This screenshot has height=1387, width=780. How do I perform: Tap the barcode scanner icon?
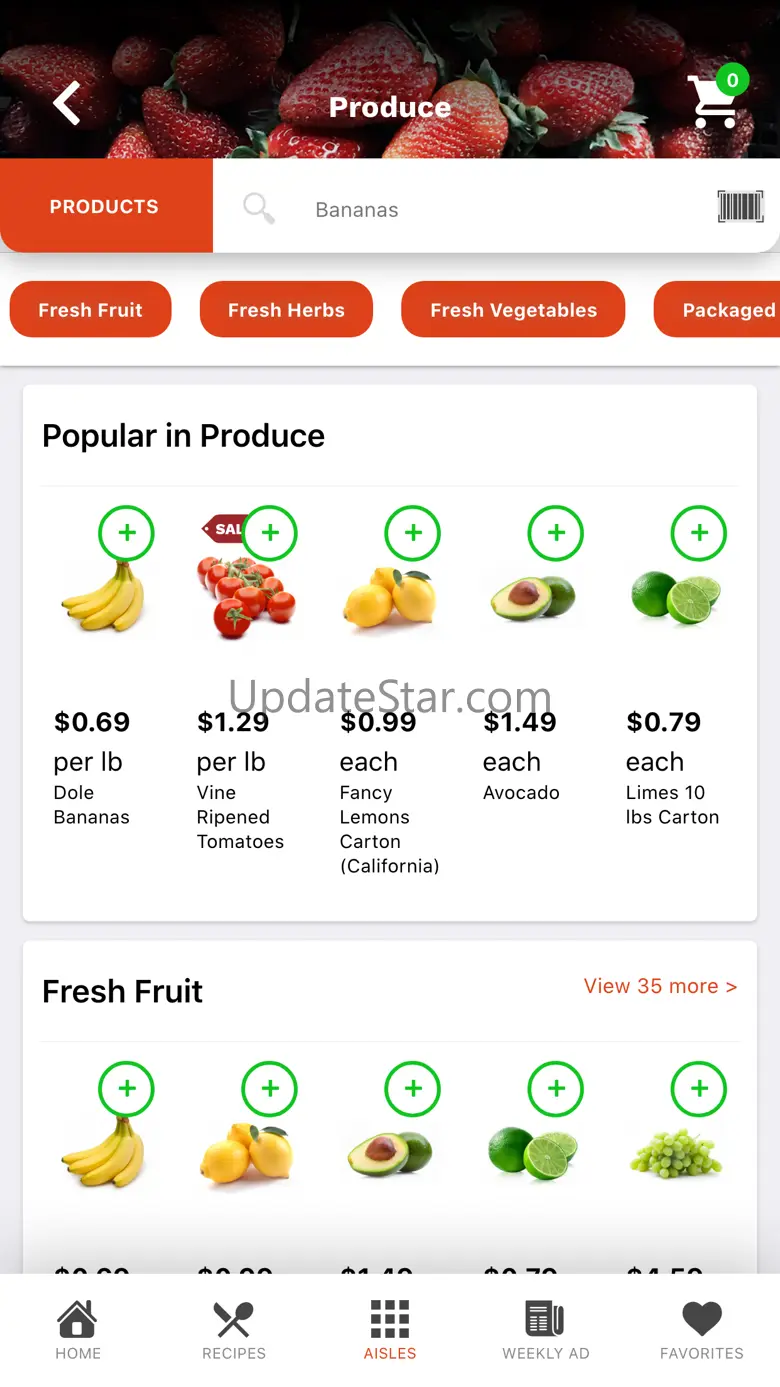point(740,207)
